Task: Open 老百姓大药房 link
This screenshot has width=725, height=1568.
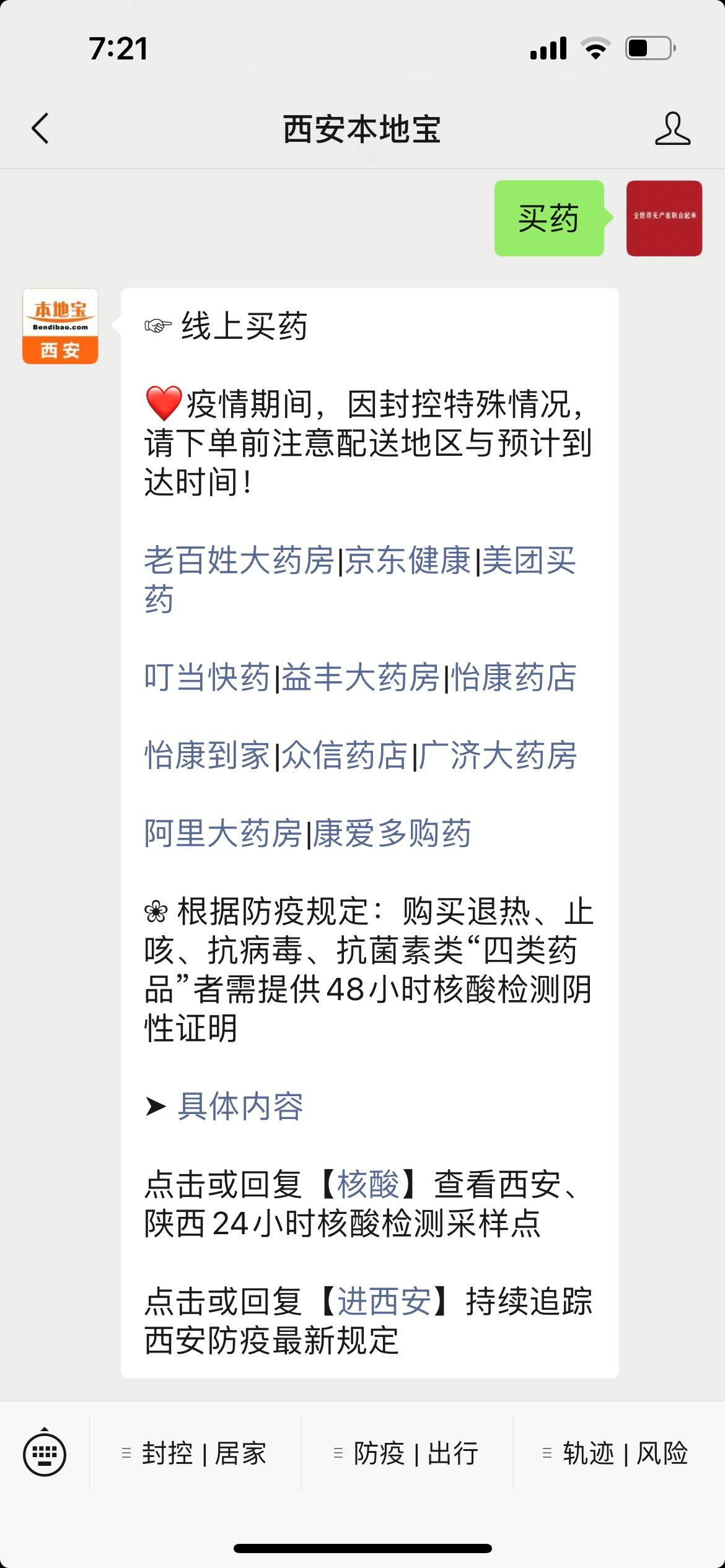Action: (239, 561)
